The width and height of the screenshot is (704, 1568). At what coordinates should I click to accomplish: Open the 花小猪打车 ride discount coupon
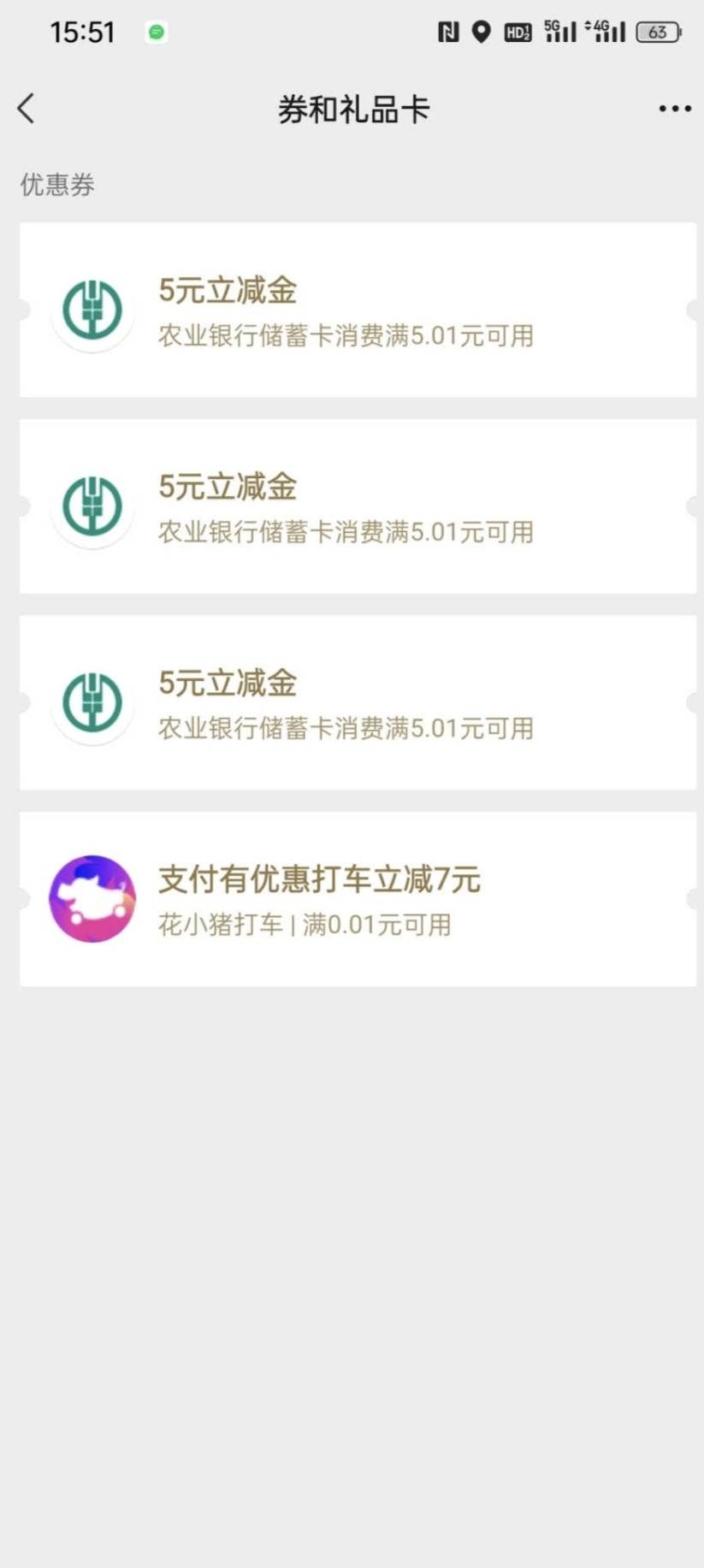pyautogui.click(x=358, y=899)
